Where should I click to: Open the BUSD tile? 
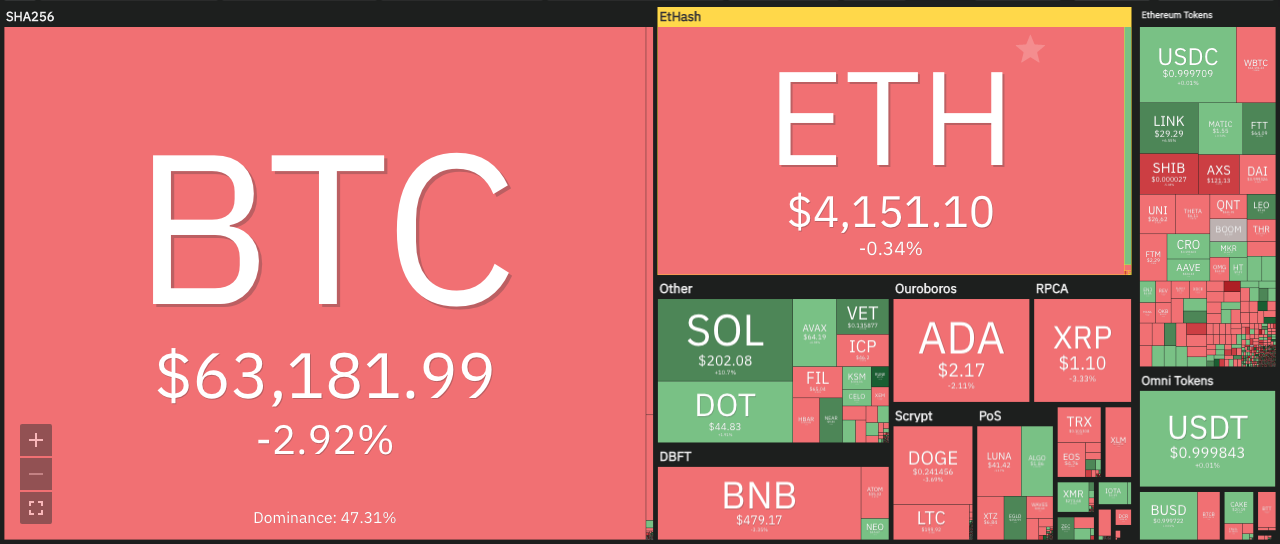tap(1168, 514)
